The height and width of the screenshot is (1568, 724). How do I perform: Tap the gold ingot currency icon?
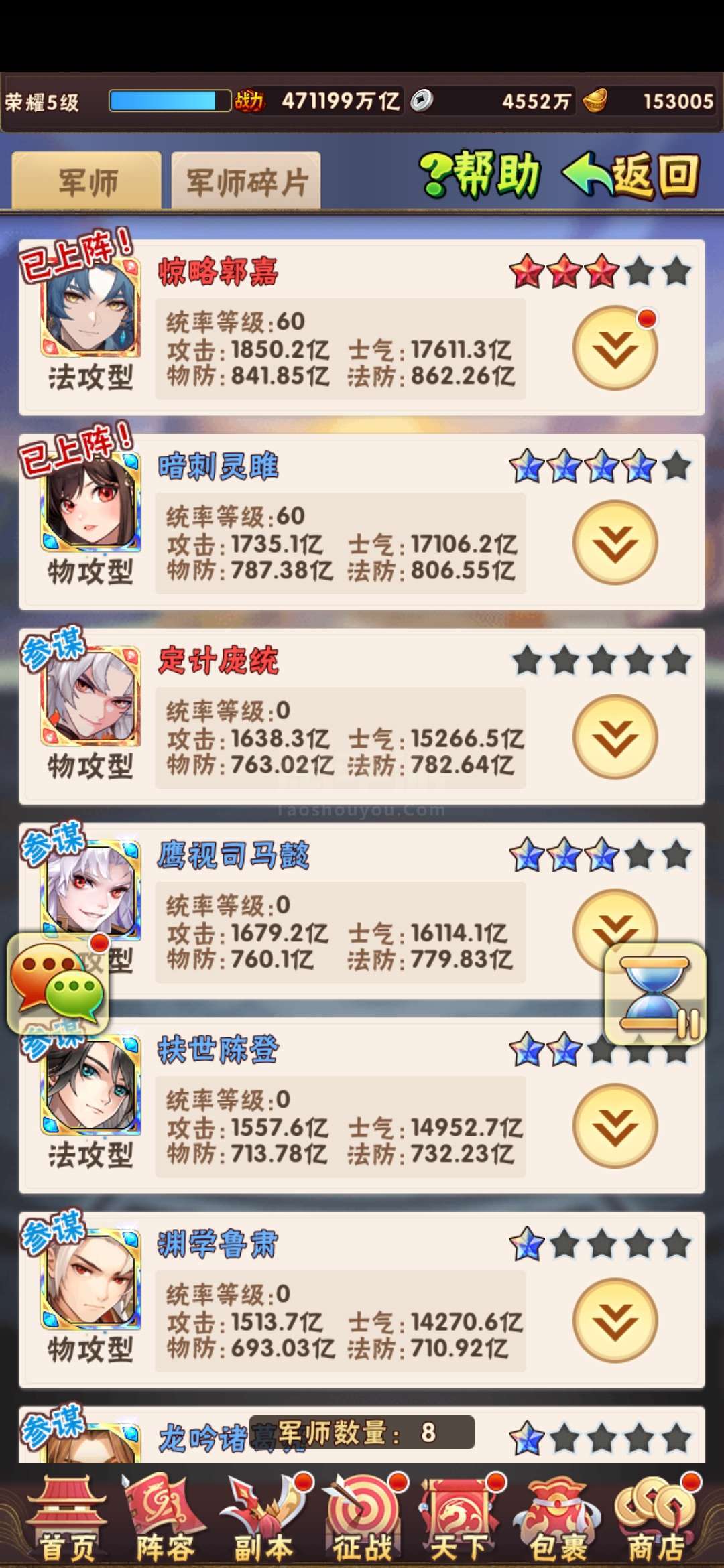tap(595, 101)
